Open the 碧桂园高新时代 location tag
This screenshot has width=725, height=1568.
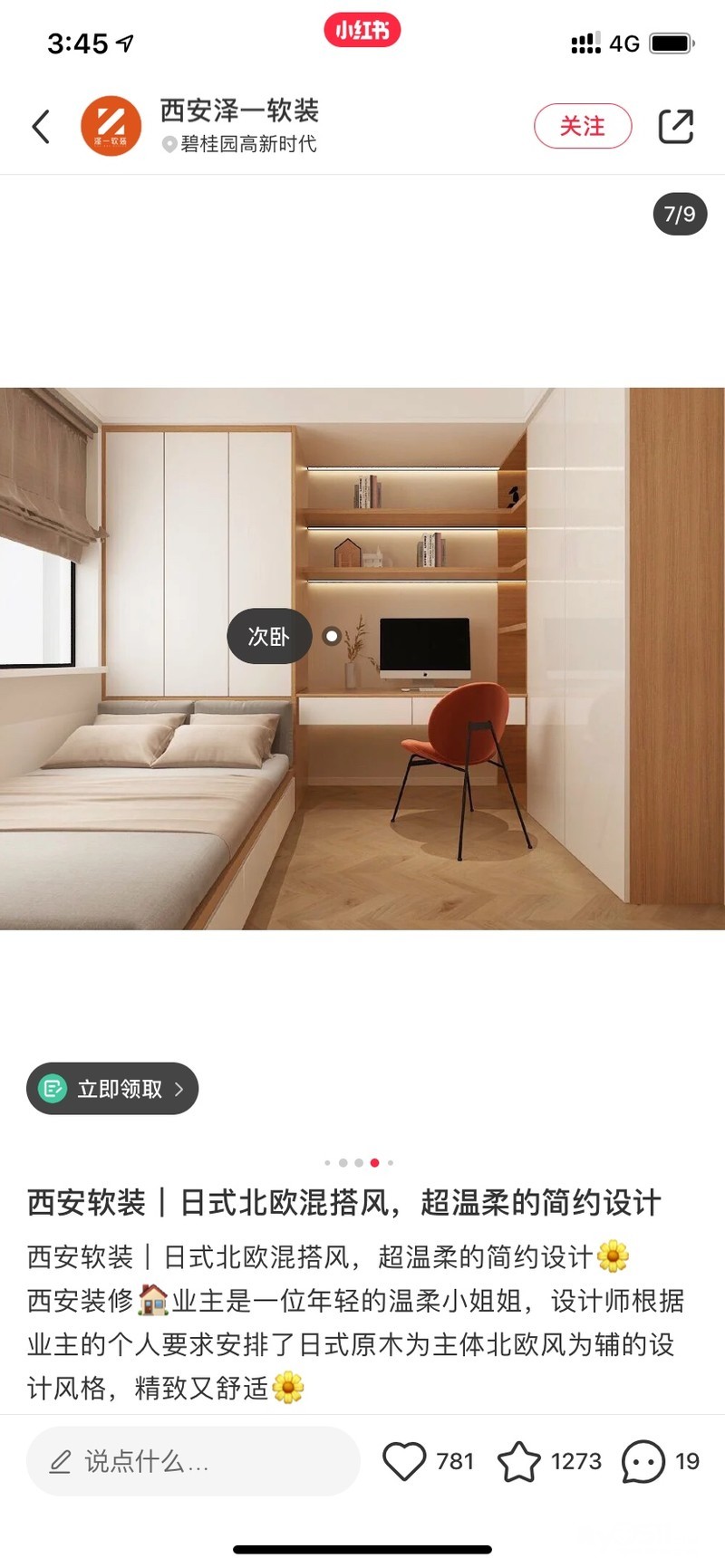(240, 144)
